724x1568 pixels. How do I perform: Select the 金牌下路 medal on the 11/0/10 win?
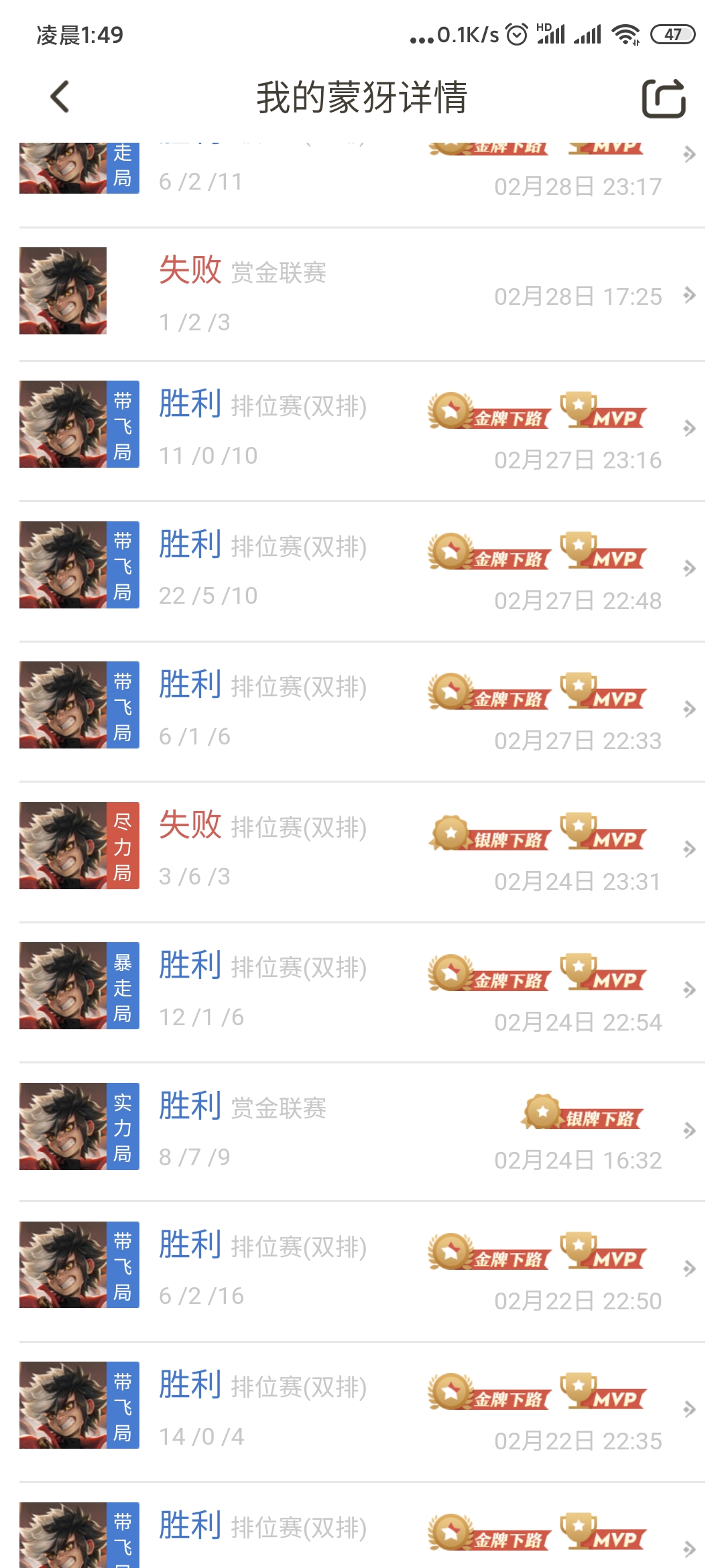click(489, 418)
